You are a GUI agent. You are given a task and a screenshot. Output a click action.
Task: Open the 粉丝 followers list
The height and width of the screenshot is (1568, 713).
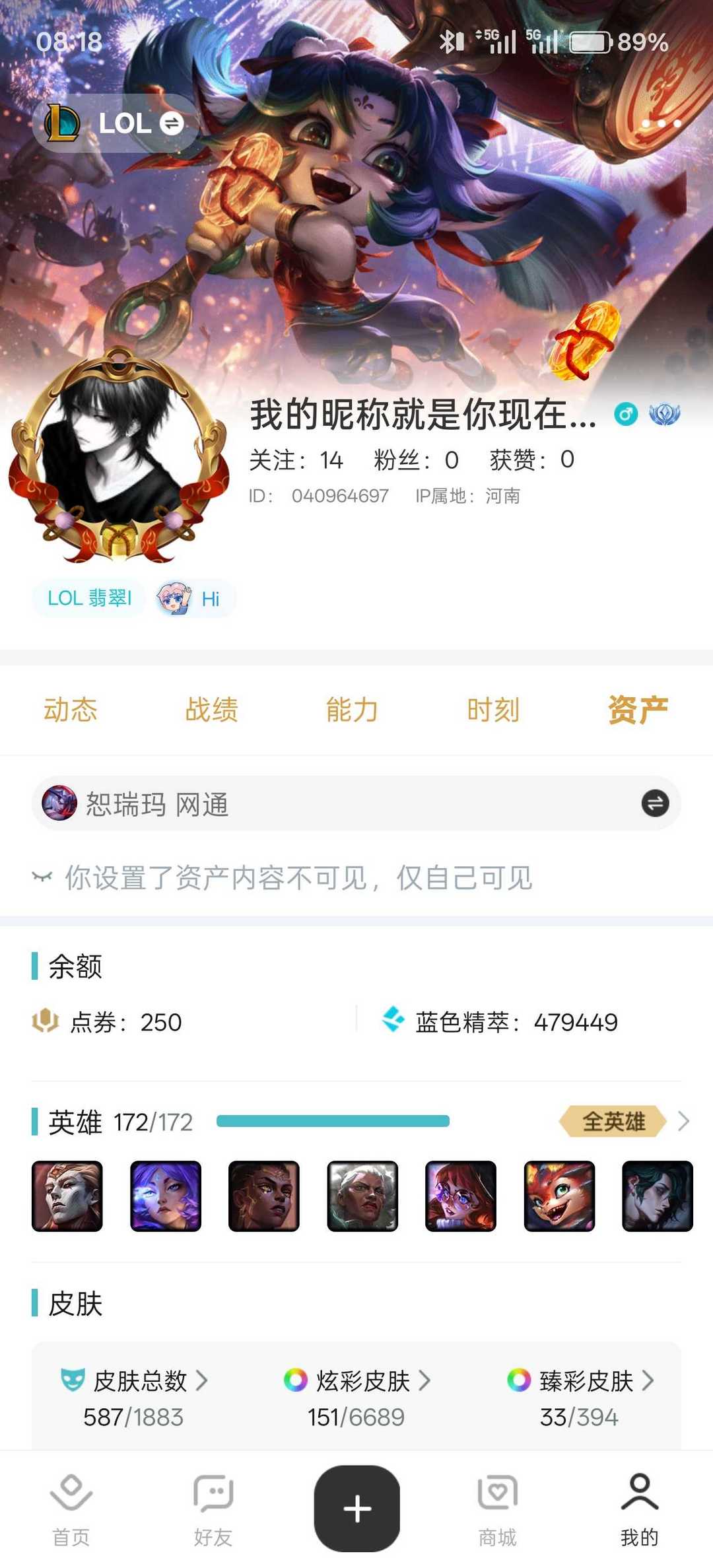click(x=416, y=460)
